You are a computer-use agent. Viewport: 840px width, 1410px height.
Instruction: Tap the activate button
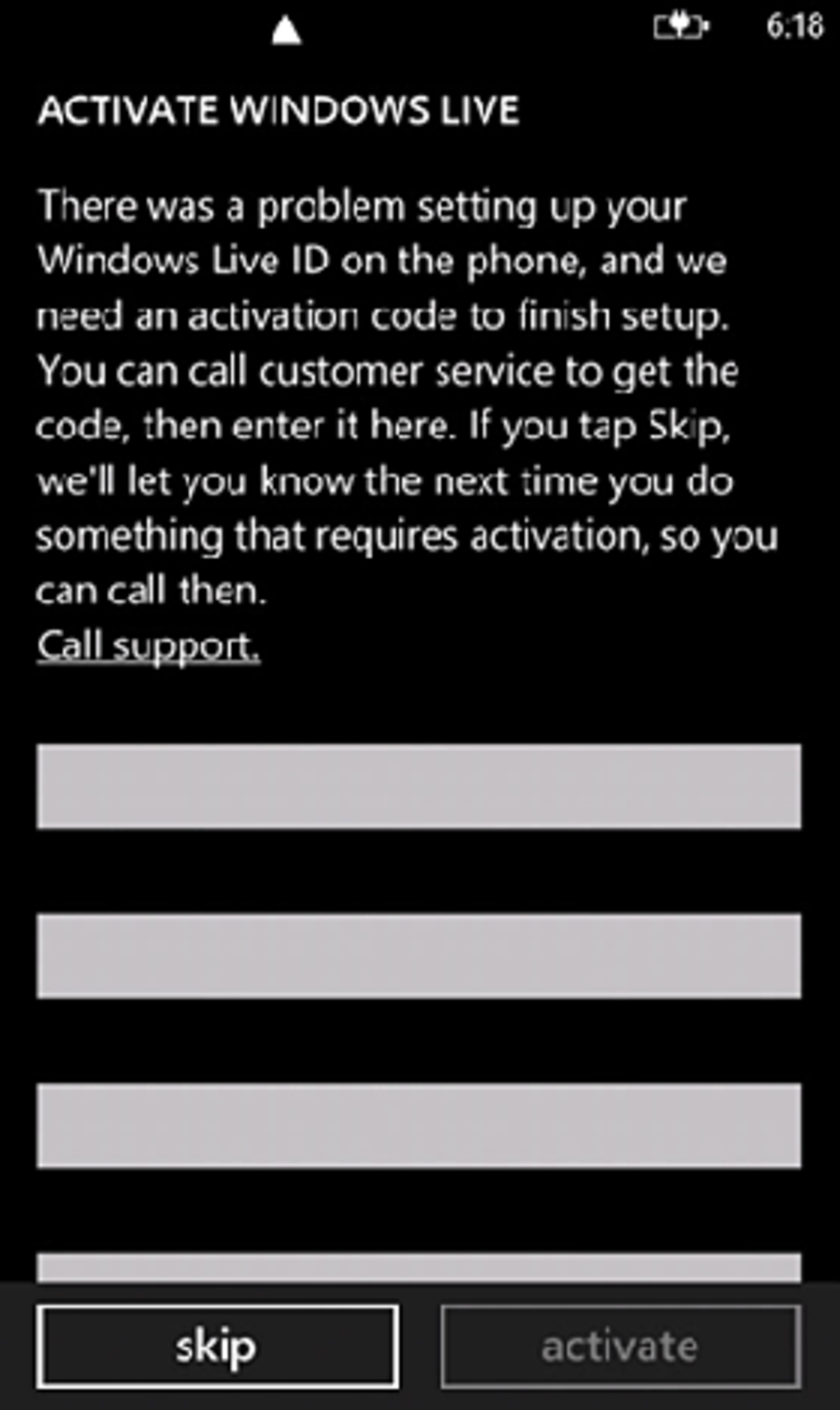point(620,1347)
